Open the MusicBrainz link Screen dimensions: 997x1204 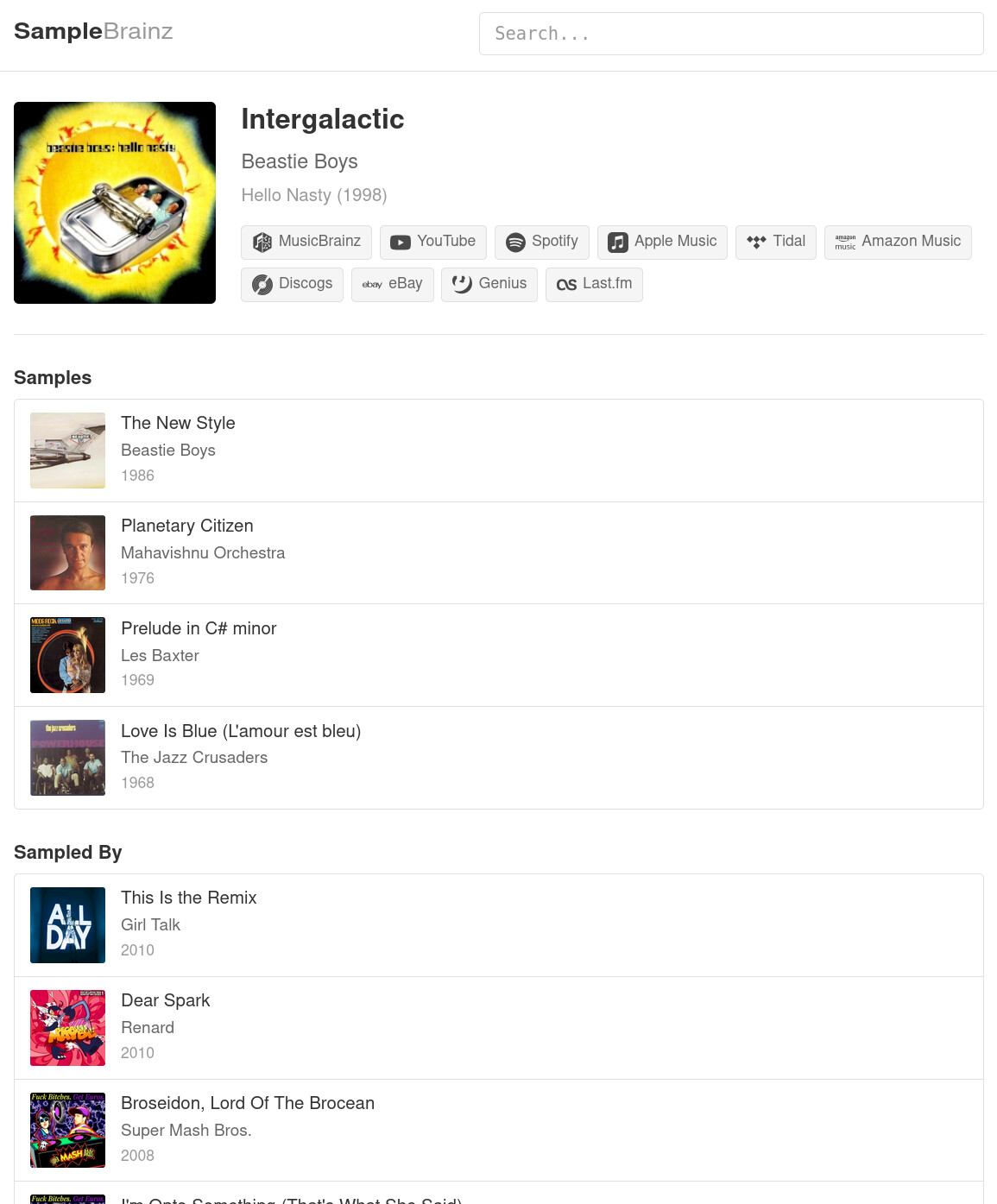coord(306,242)
